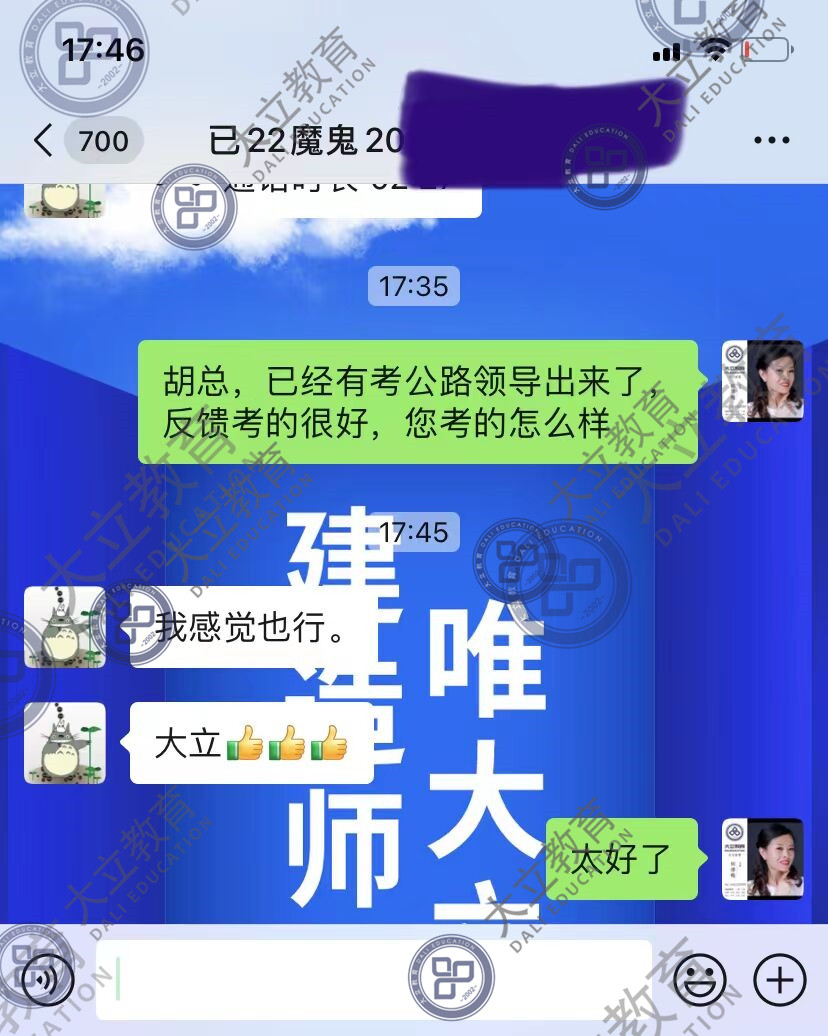Switch to voice message input
Viewport: 828px width, 1036px height.
point(47,979)
